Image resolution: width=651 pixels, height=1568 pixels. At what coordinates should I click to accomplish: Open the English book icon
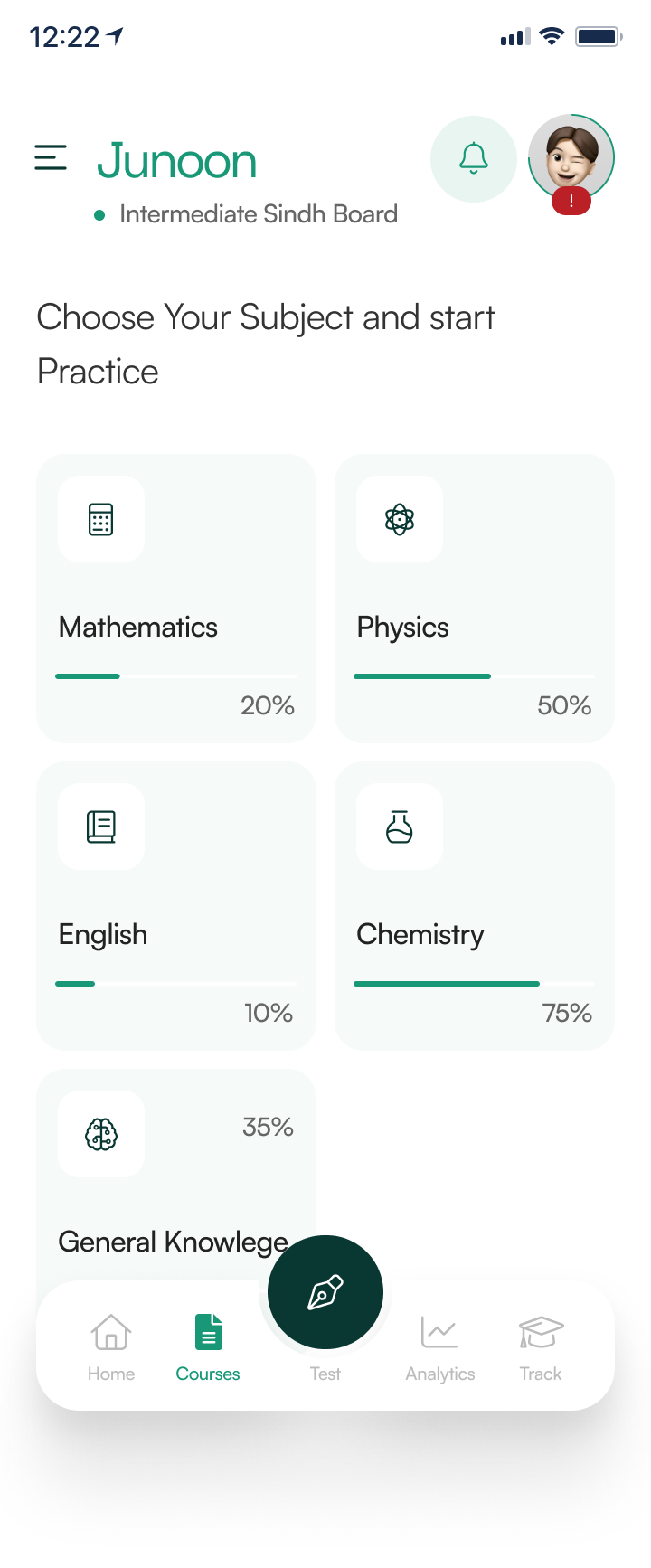click(x=100, y=827)
